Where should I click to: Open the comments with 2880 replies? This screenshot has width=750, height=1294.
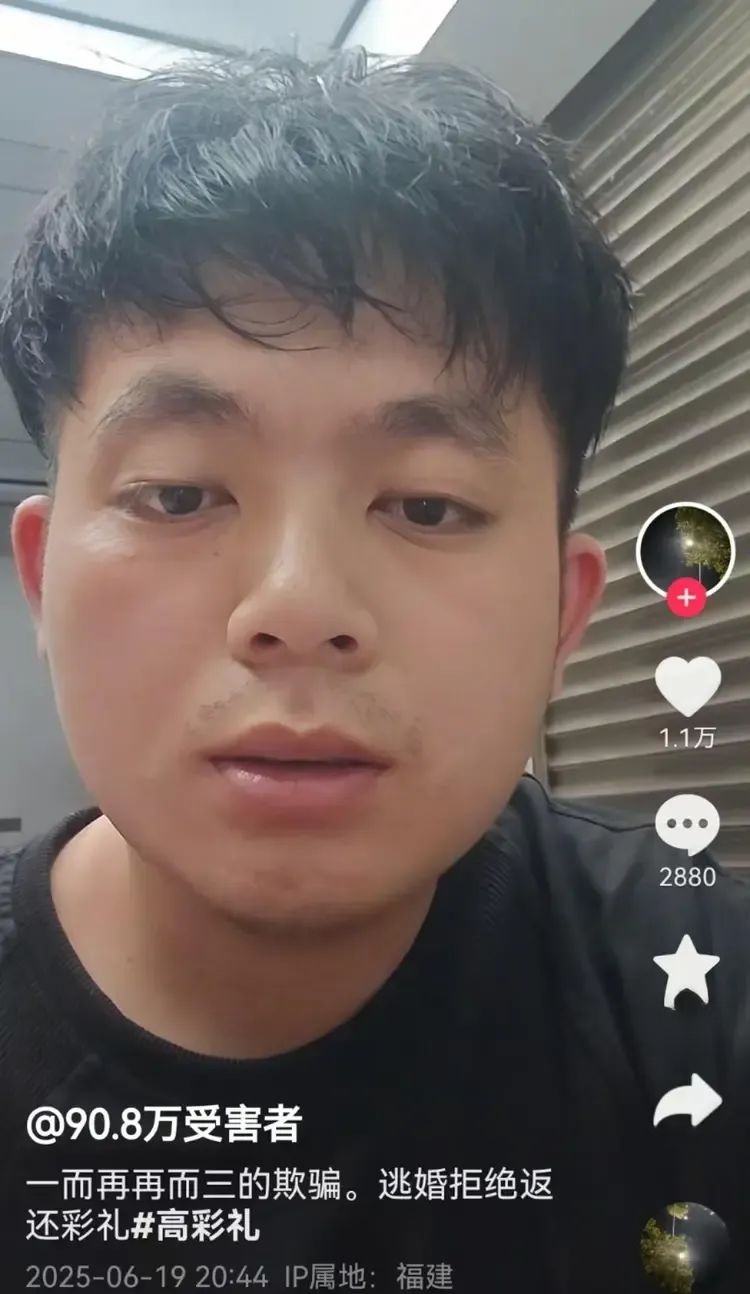[687, 826]
